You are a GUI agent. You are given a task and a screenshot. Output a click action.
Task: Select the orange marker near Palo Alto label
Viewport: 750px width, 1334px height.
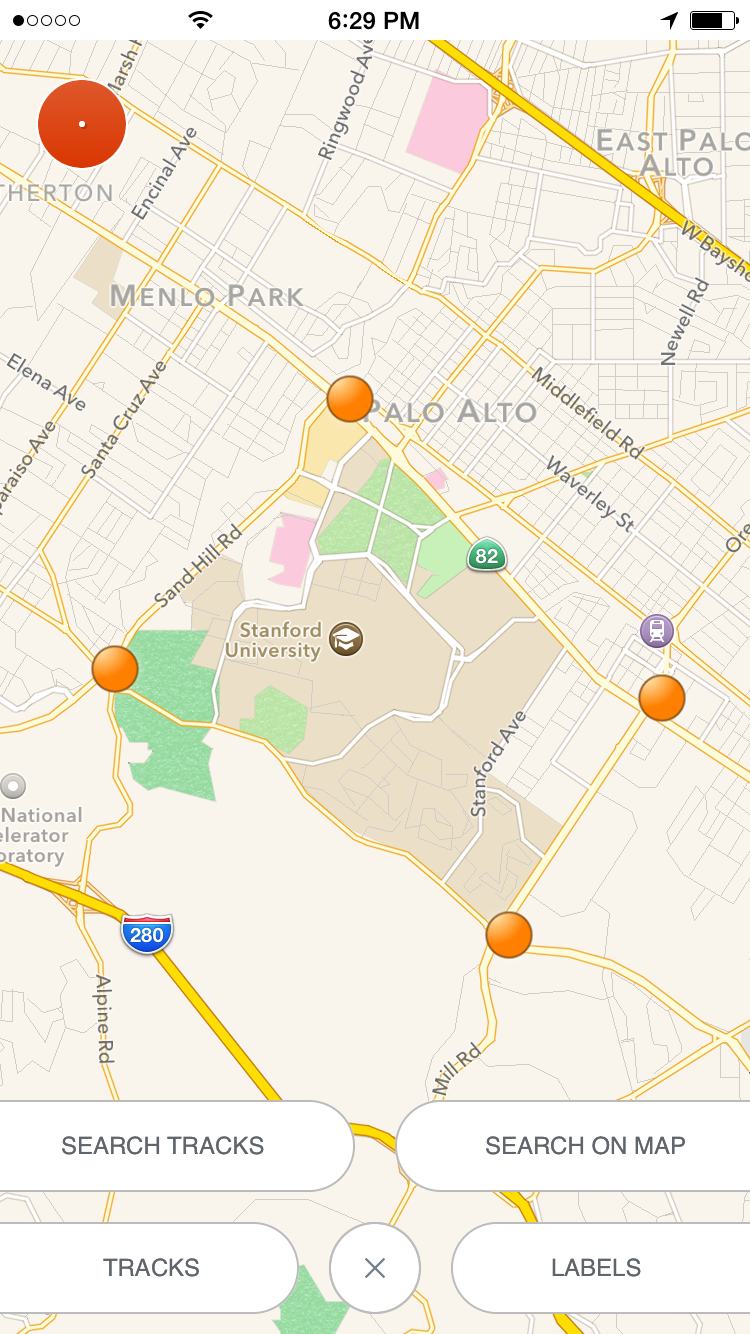click(350, 399)
